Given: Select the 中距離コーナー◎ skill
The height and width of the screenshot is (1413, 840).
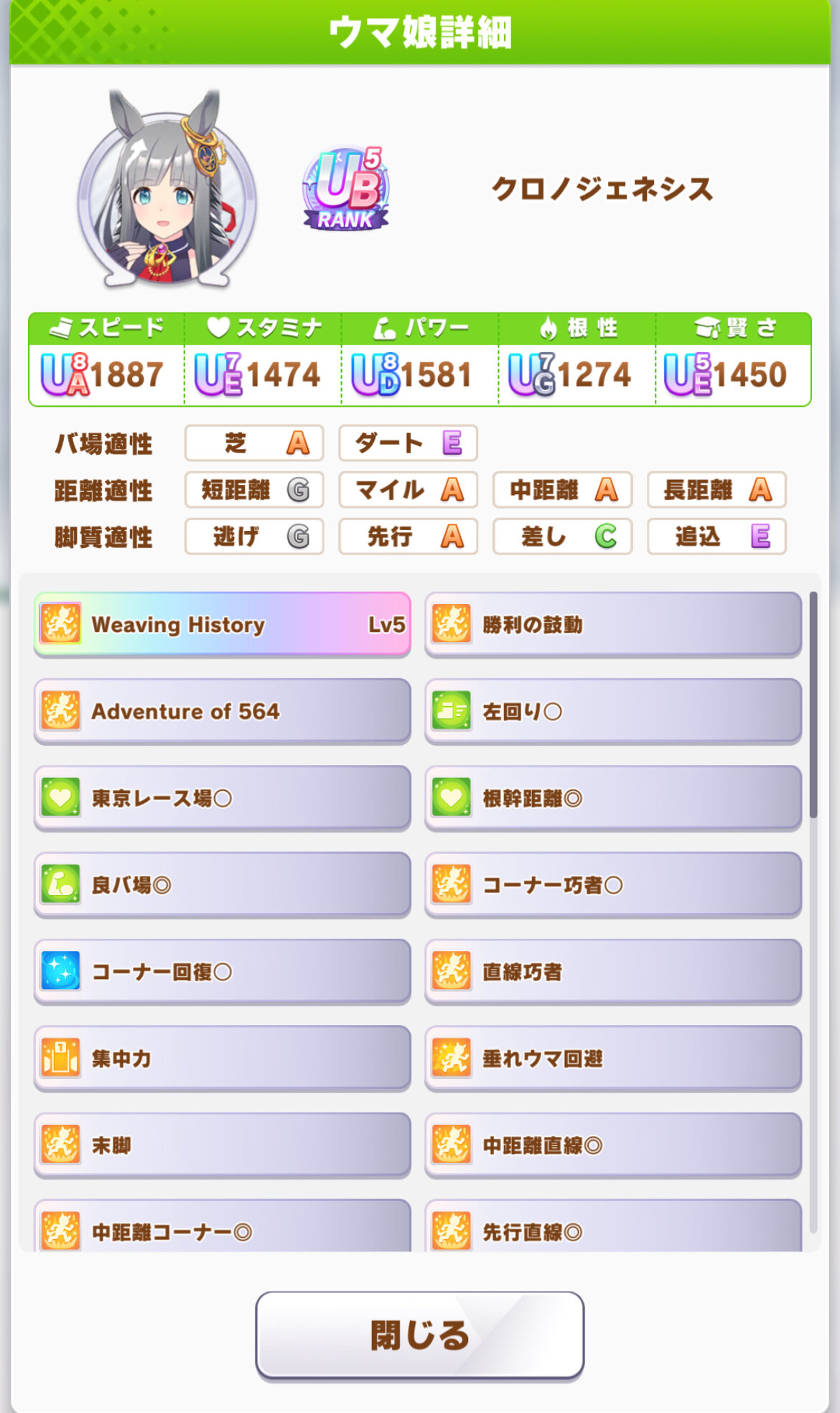Looking at the screenshot, I should (x=223, y=1226).
